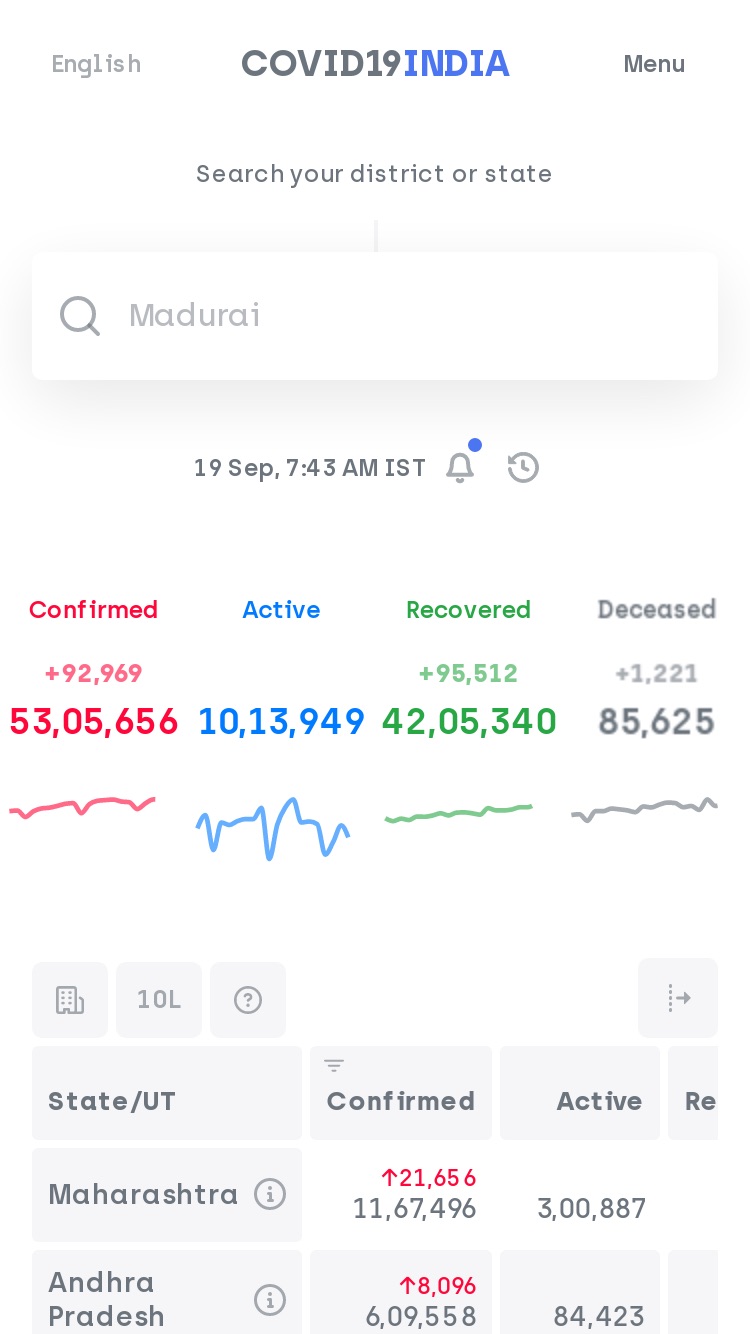Sort table by Active column
Screen dimensions: 750x1334
[x=580, y=1093]
